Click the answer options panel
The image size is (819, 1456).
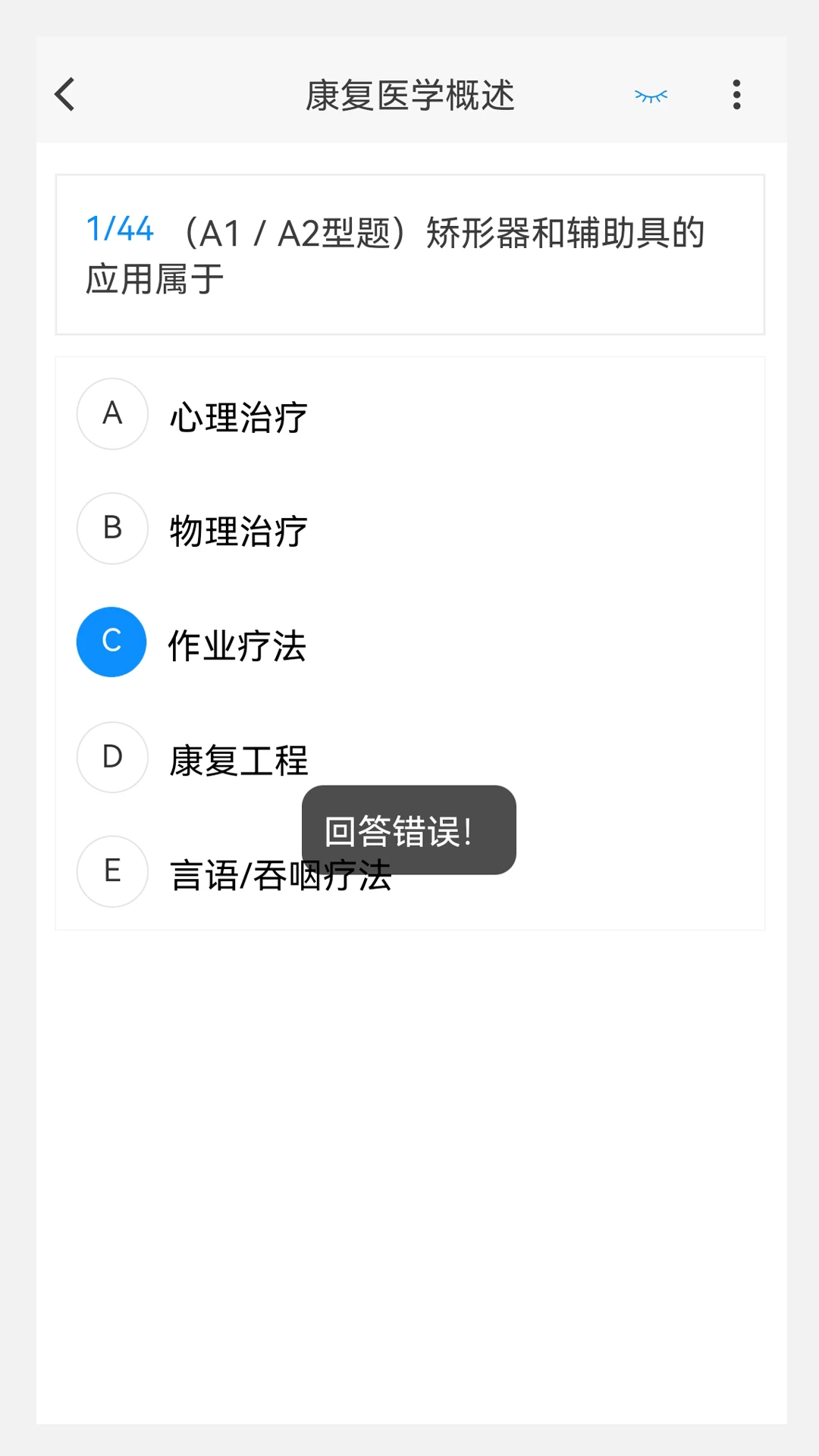tap(409, 641)
